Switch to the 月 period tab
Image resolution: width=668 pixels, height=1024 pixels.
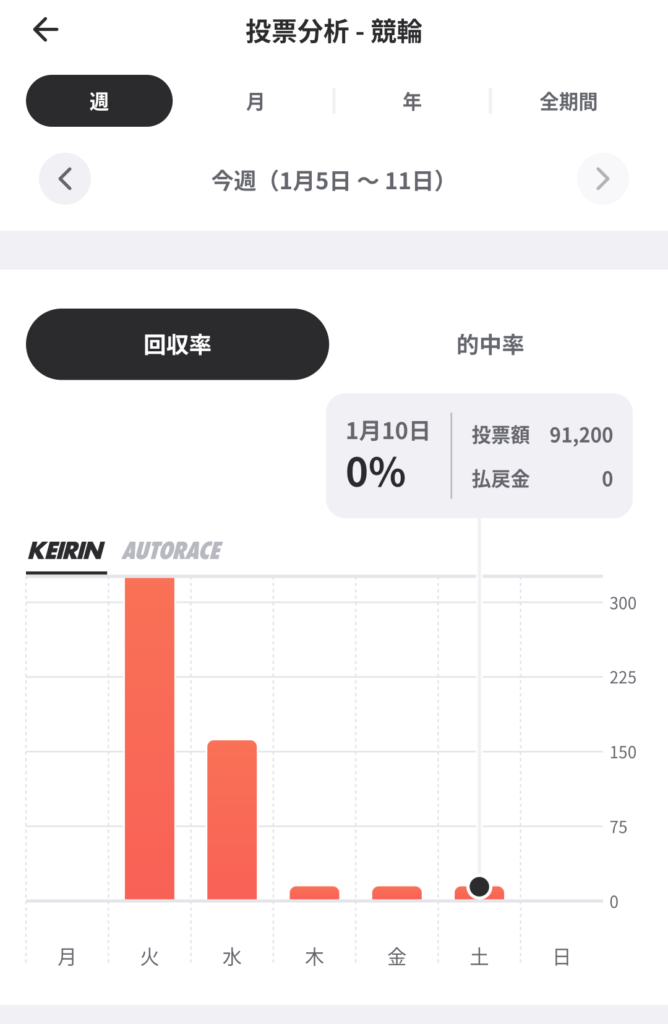pos(255,101)
